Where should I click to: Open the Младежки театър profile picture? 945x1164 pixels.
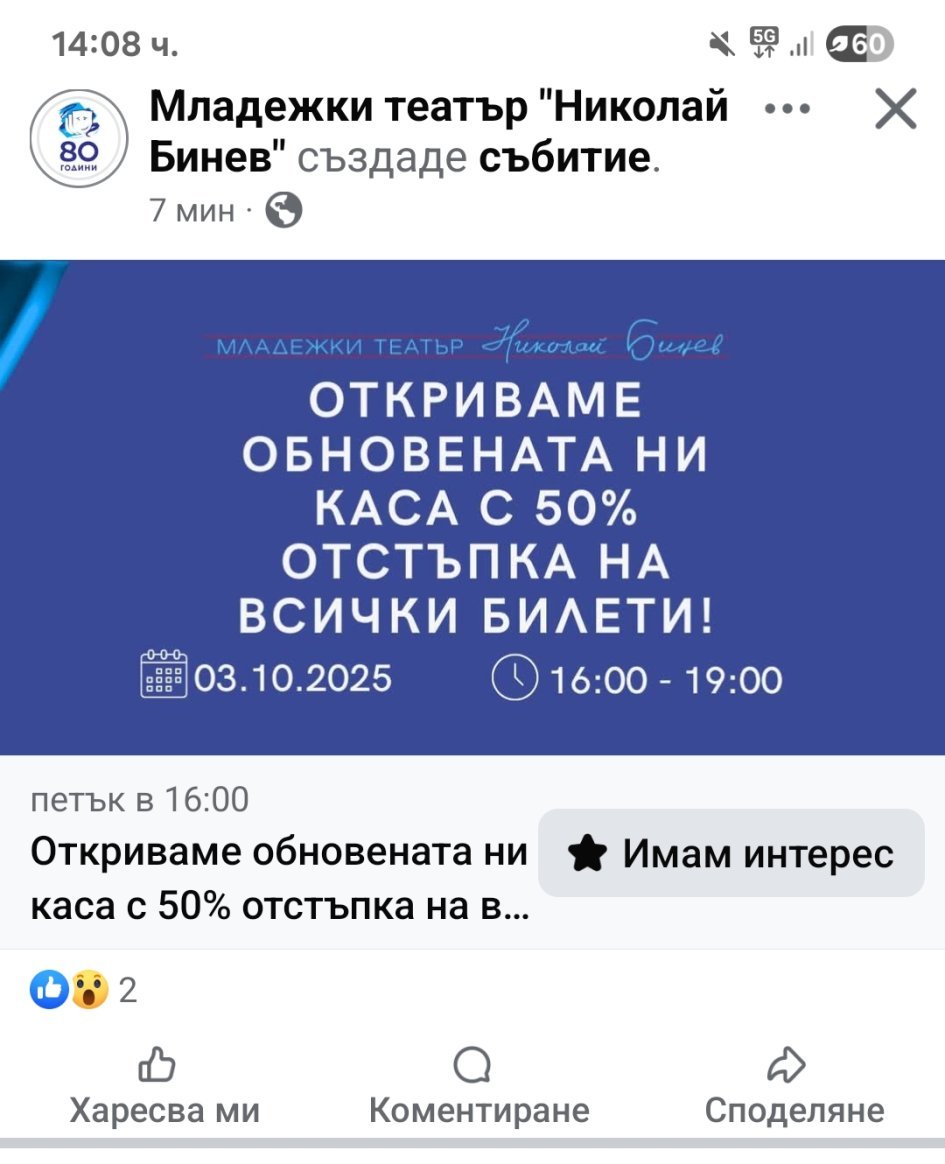[x=76, y=137]
